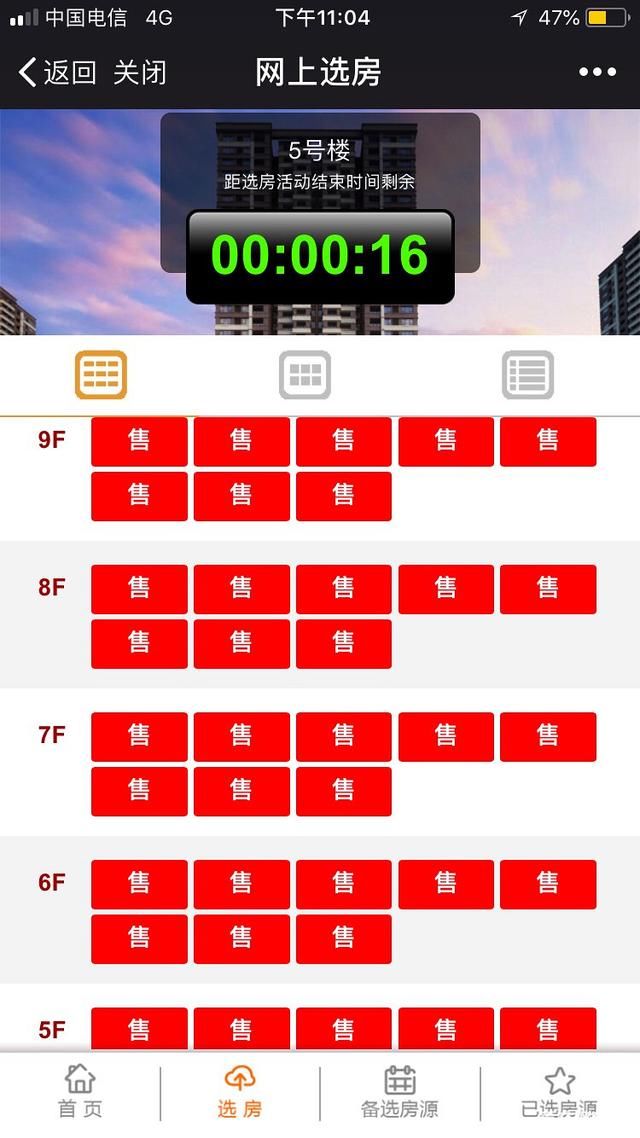Screen dimensions: 640x1138
Task: Go back using the 返回 arrow
Action: tap(56, 72)
